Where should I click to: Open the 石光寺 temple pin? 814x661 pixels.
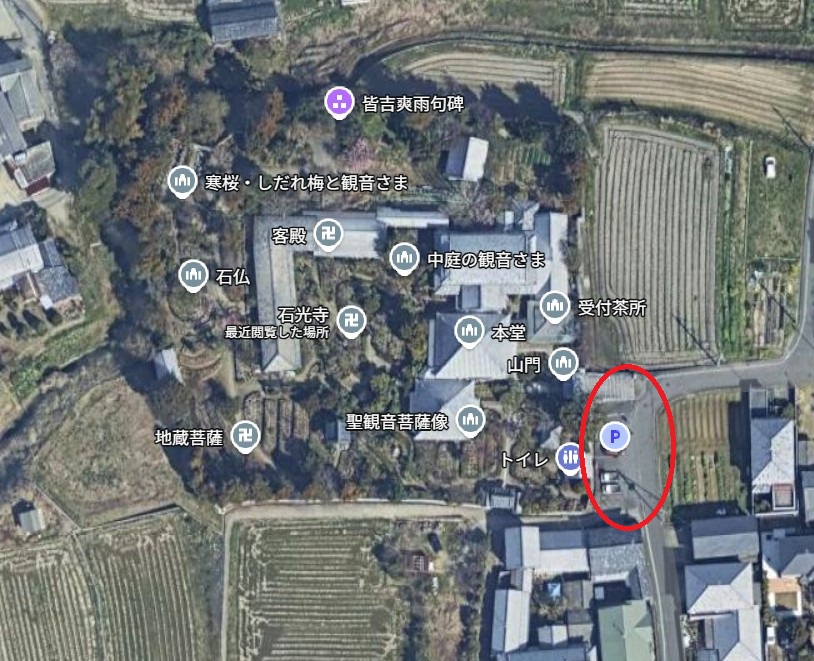[x=349, y=319]
